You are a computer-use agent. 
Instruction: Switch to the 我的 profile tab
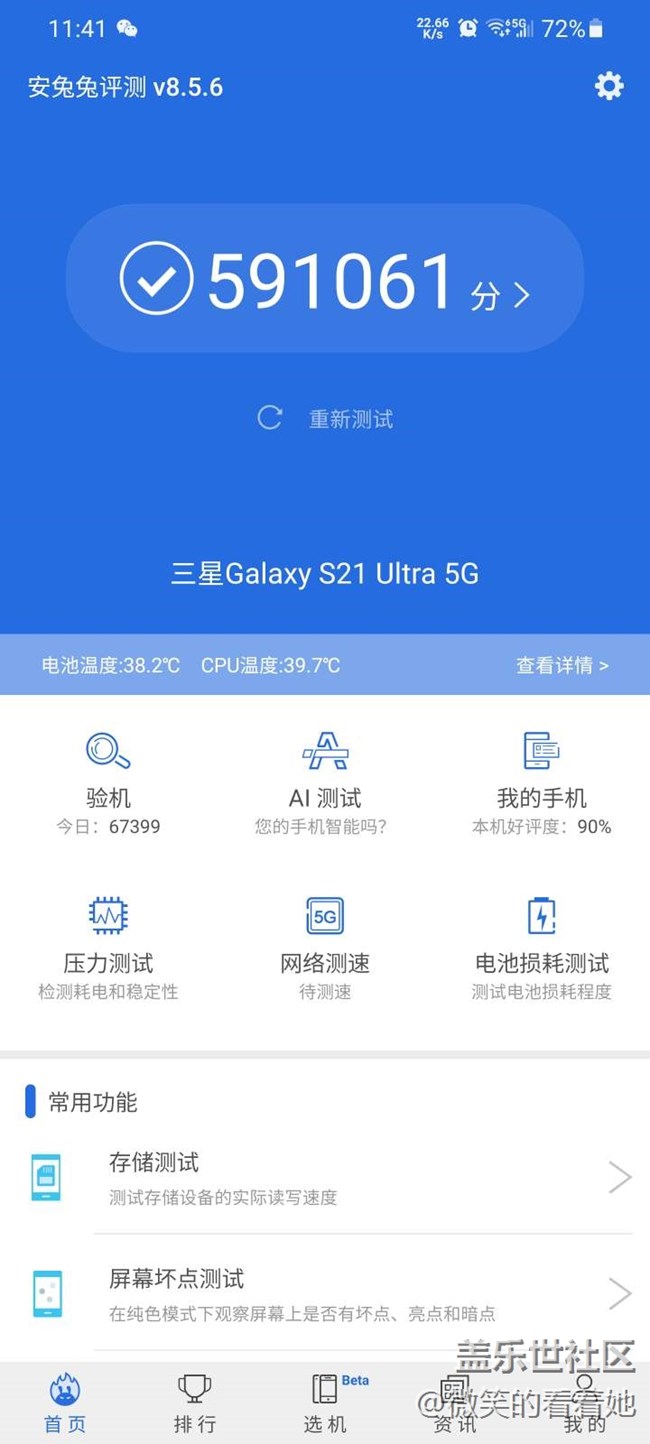pos(585,1404)
